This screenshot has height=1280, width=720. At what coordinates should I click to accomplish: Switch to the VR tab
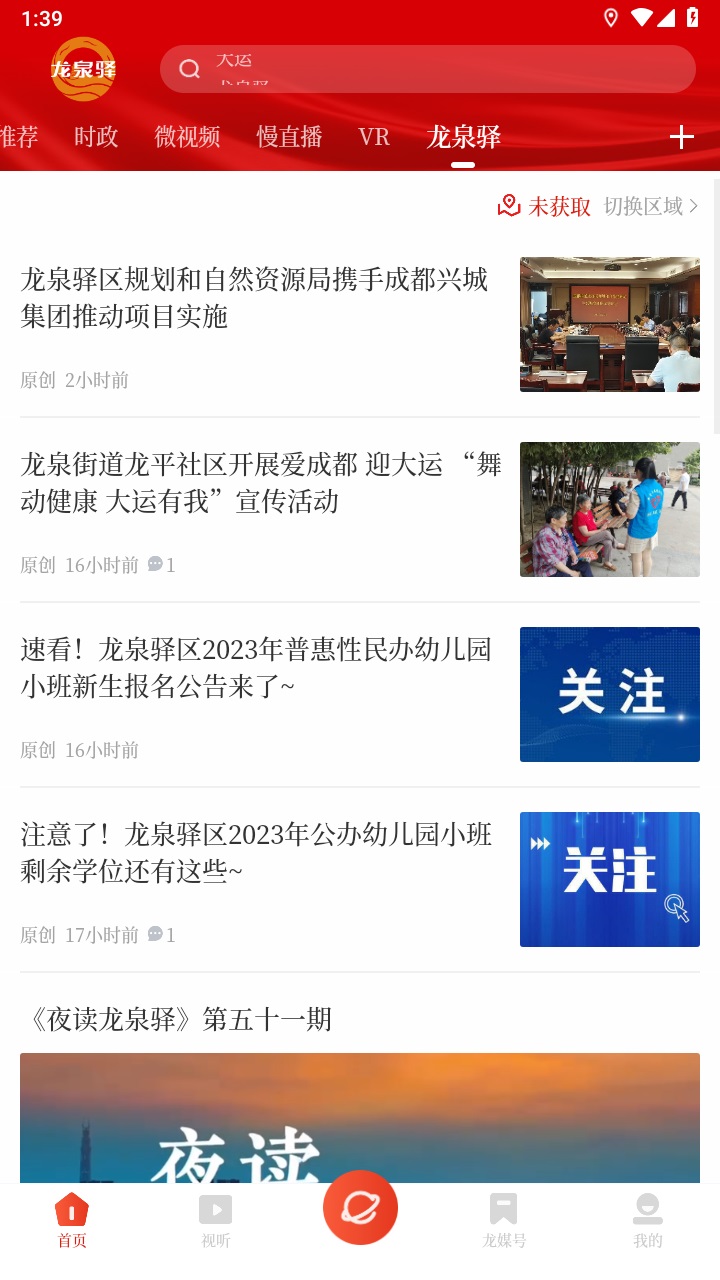(373, 137)
